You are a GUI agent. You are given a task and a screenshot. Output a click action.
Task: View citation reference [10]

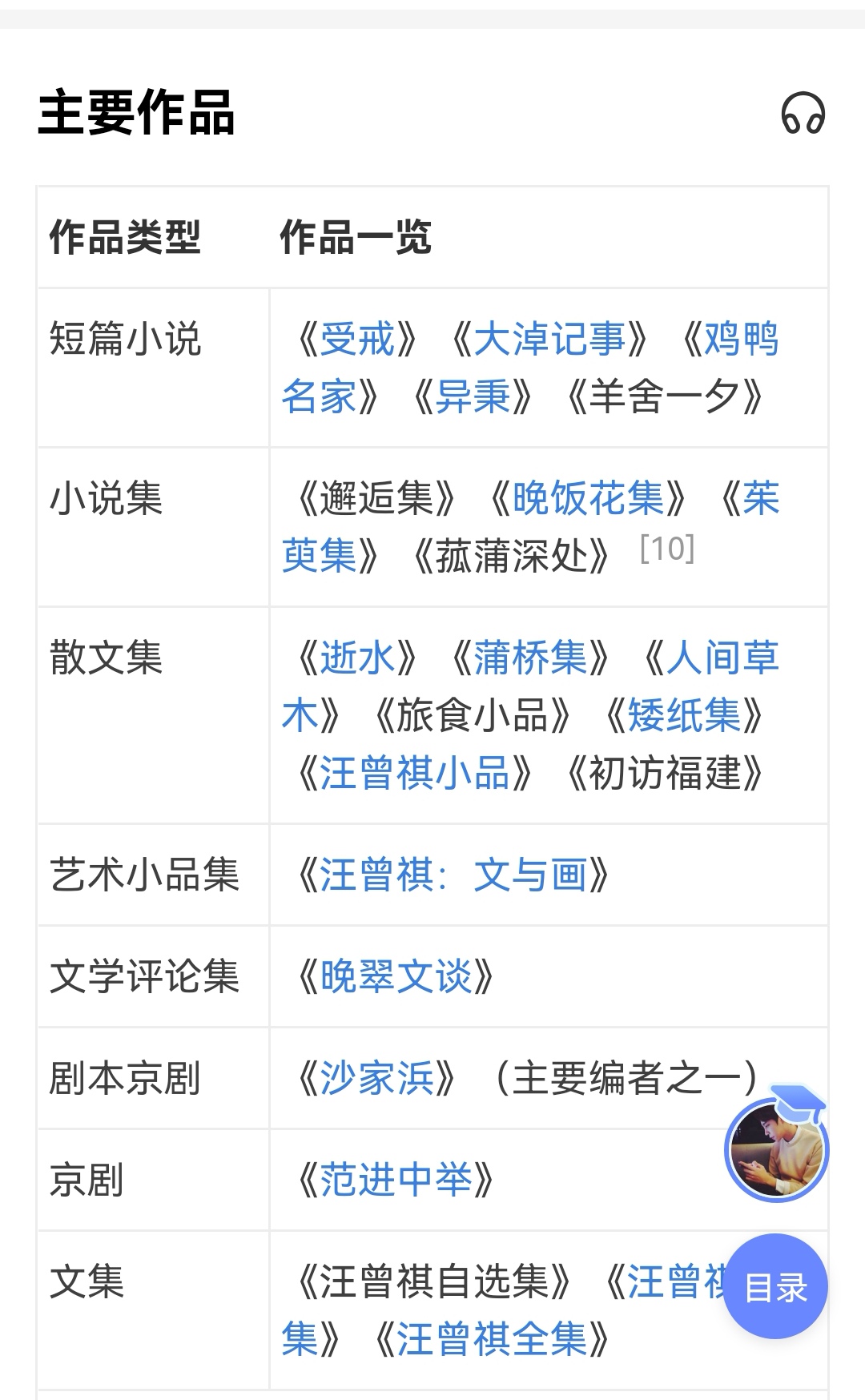(x=666, y=549)
